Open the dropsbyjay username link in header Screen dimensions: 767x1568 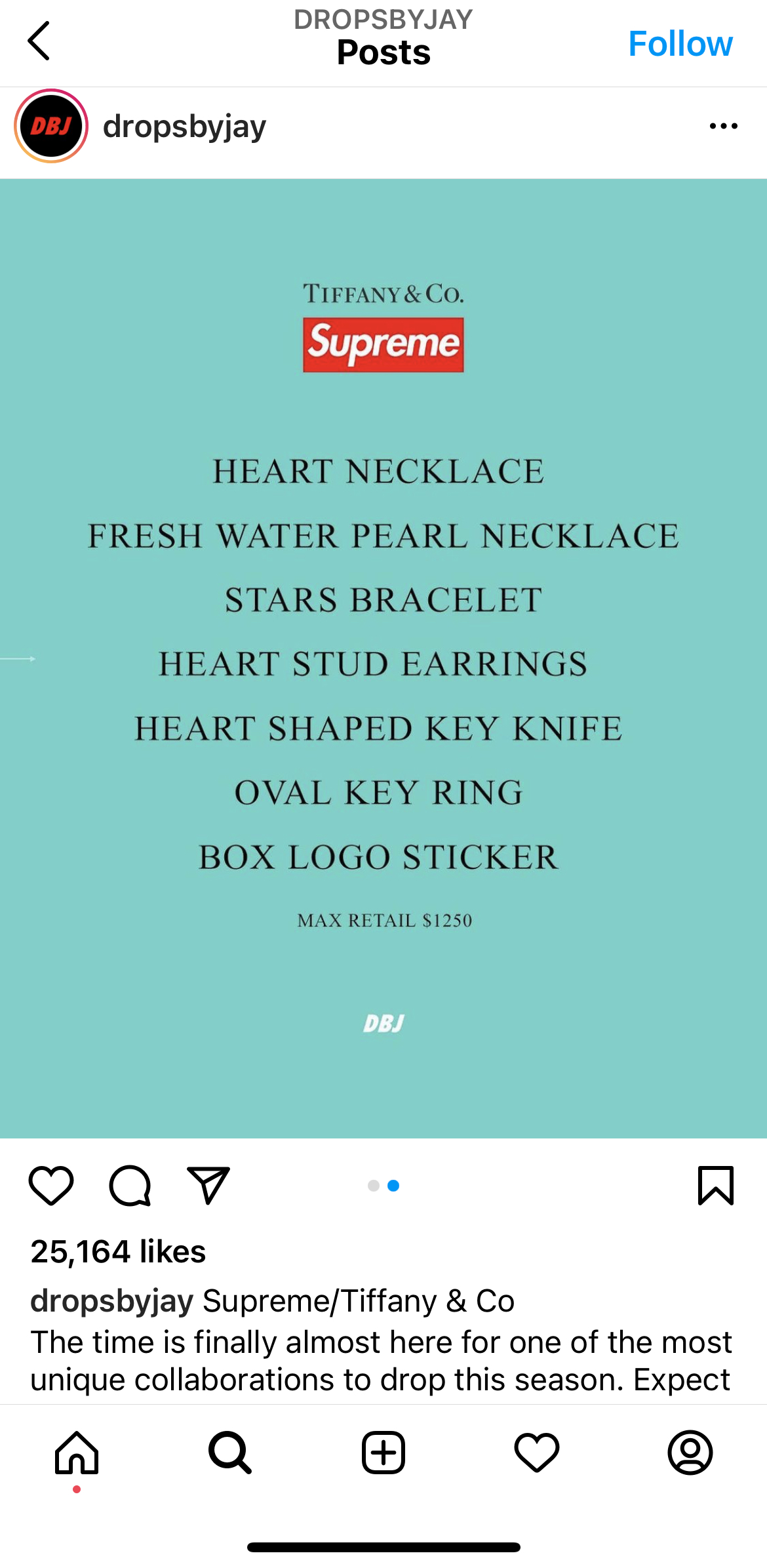(x=184, y=127)
